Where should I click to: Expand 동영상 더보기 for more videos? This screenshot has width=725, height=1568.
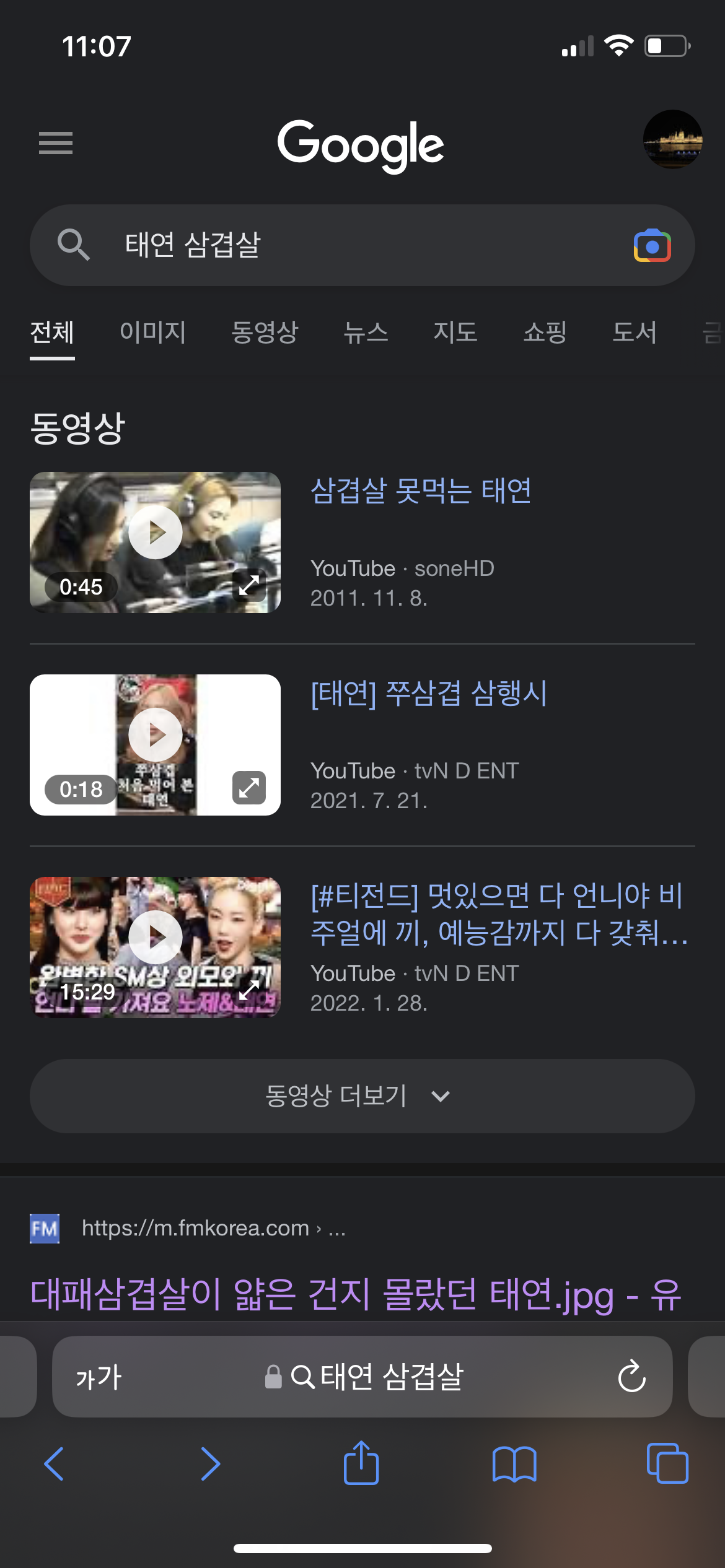point(362,1095)
